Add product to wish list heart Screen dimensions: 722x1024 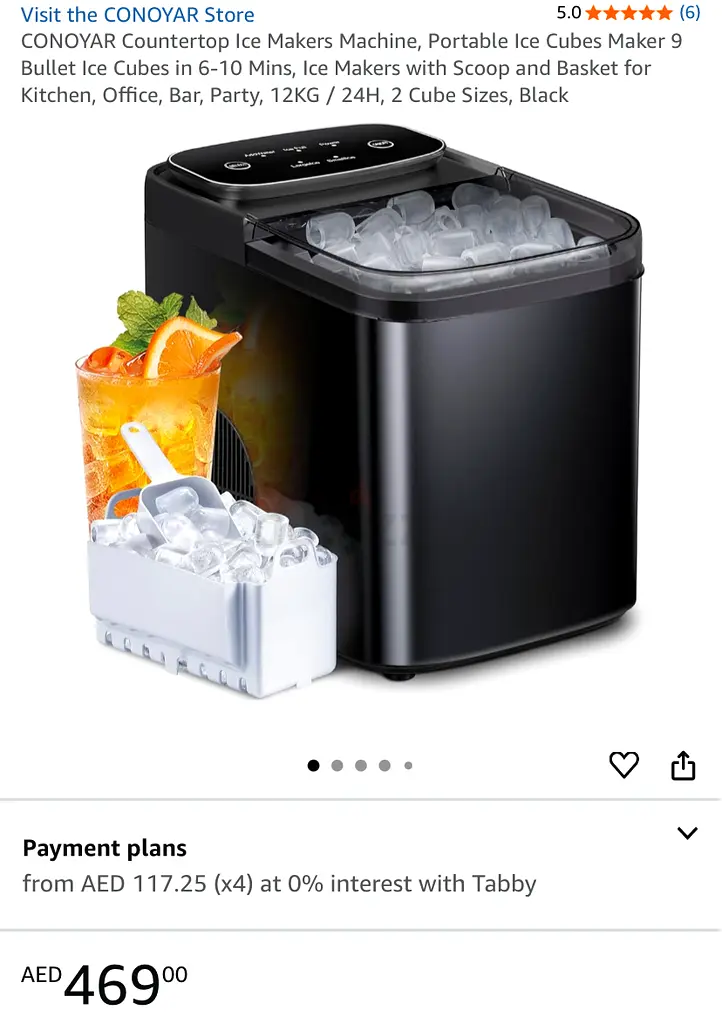624,766
